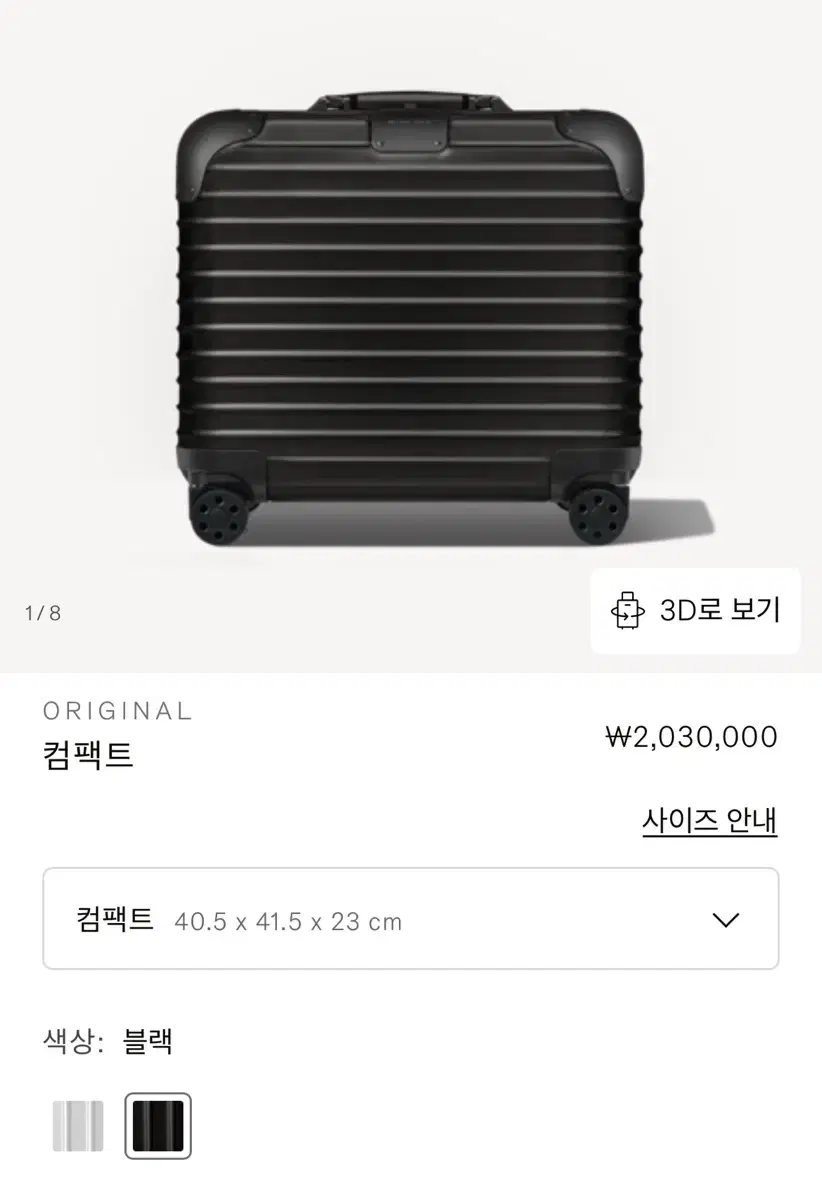The width and height of the screenshot is (822, 1200).
Task: Open size options by clicking 40.5 x 41.5 x 23 cm
Action: click(290, 921)
